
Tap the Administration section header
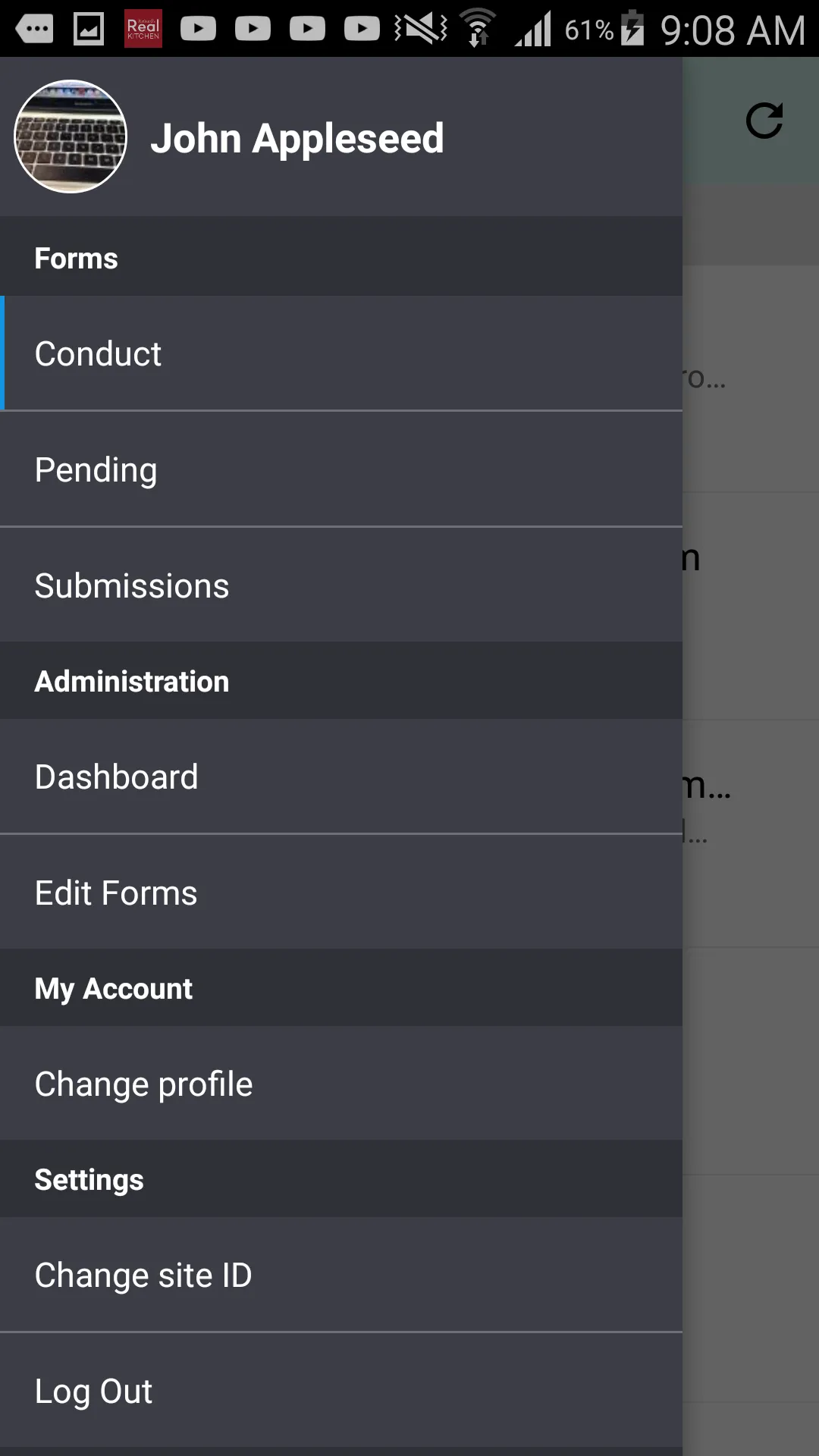(131, 680)
